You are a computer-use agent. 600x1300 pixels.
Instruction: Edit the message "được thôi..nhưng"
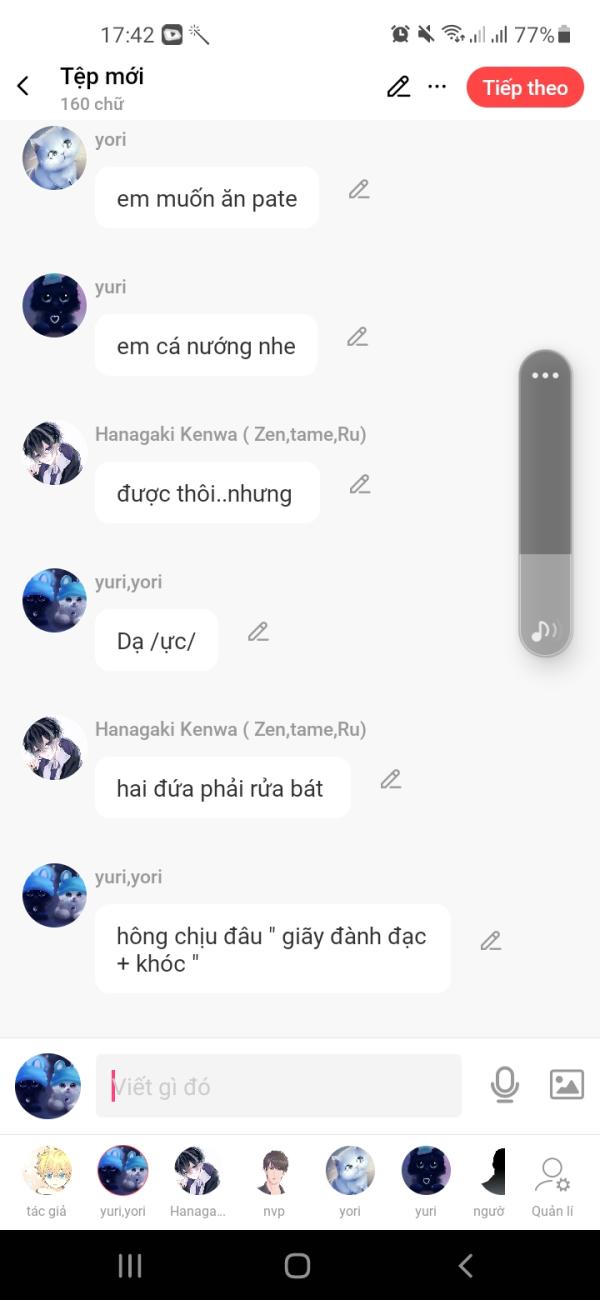click(360, 484)
